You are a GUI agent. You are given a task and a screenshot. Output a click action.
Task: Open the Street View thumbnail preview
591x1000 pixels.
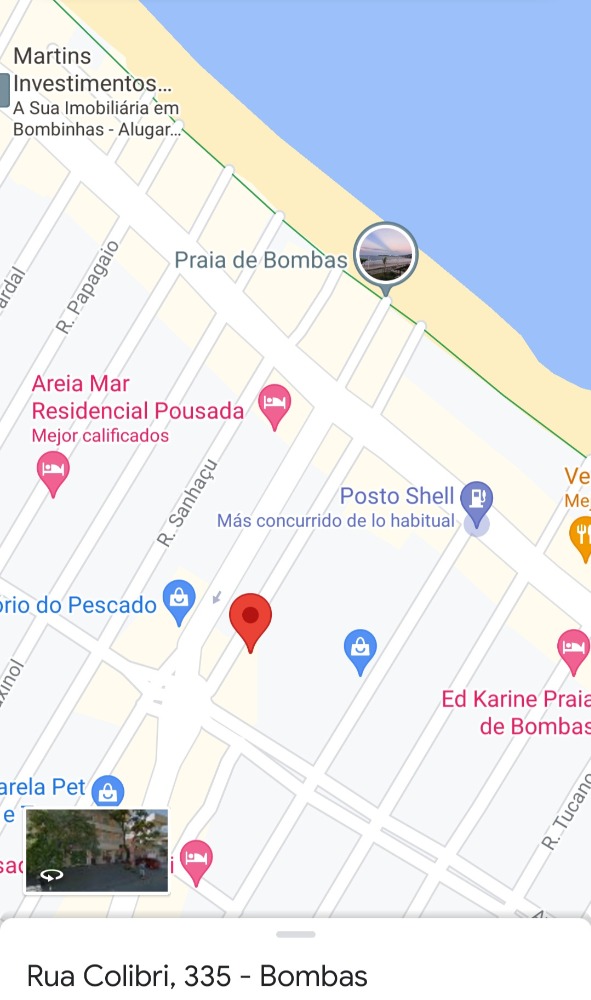(96, 850)
